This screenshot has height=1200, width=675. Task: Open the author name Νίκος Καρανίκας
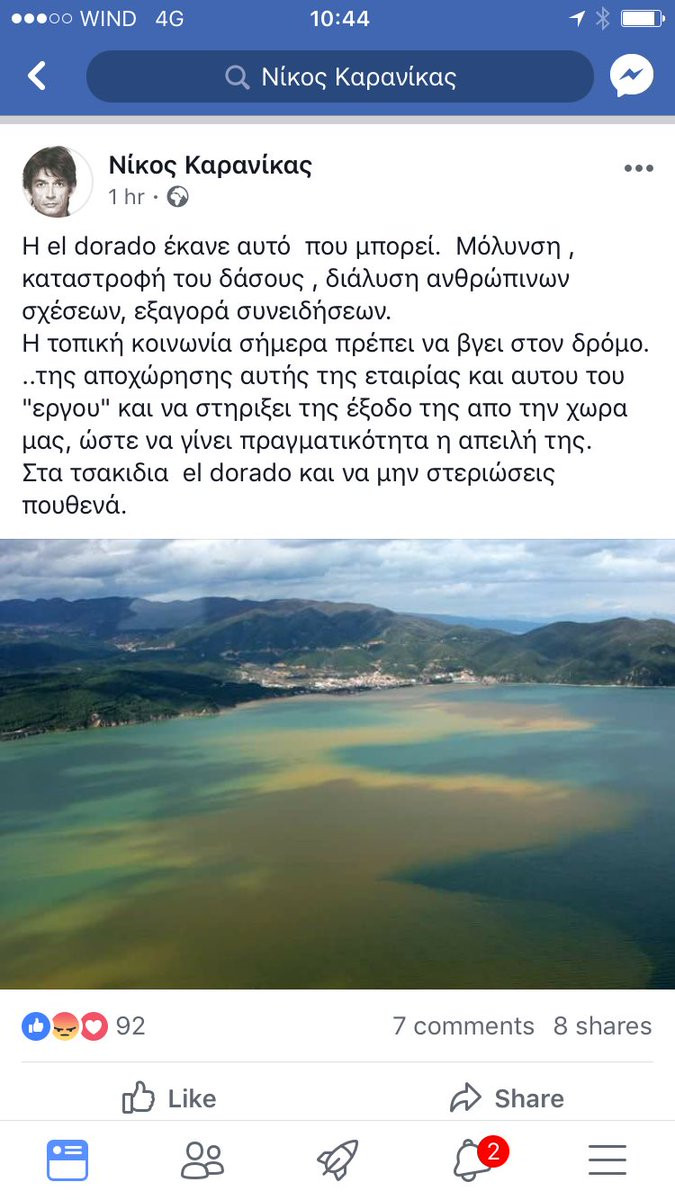210,165
